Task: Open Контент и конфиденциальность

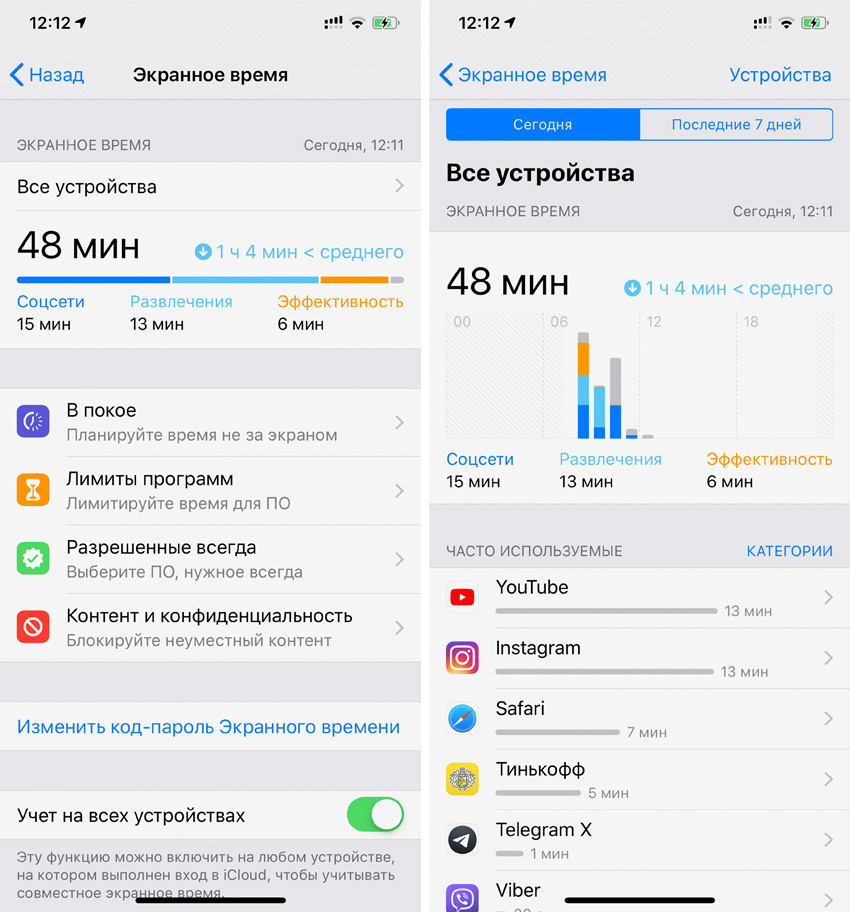Action: tap(210, 627)
